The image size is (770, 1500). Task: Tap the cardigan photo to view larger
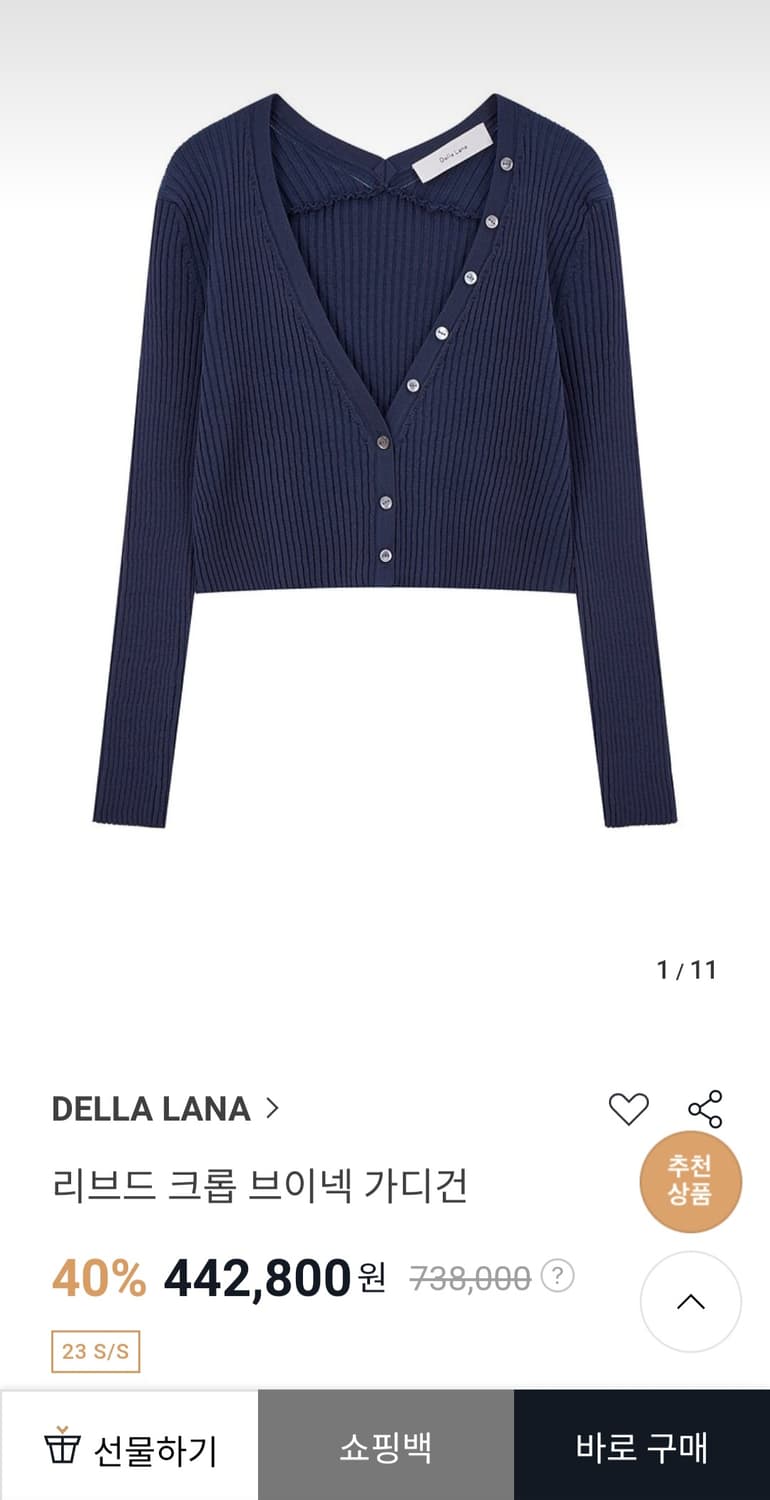click(385, 460)
